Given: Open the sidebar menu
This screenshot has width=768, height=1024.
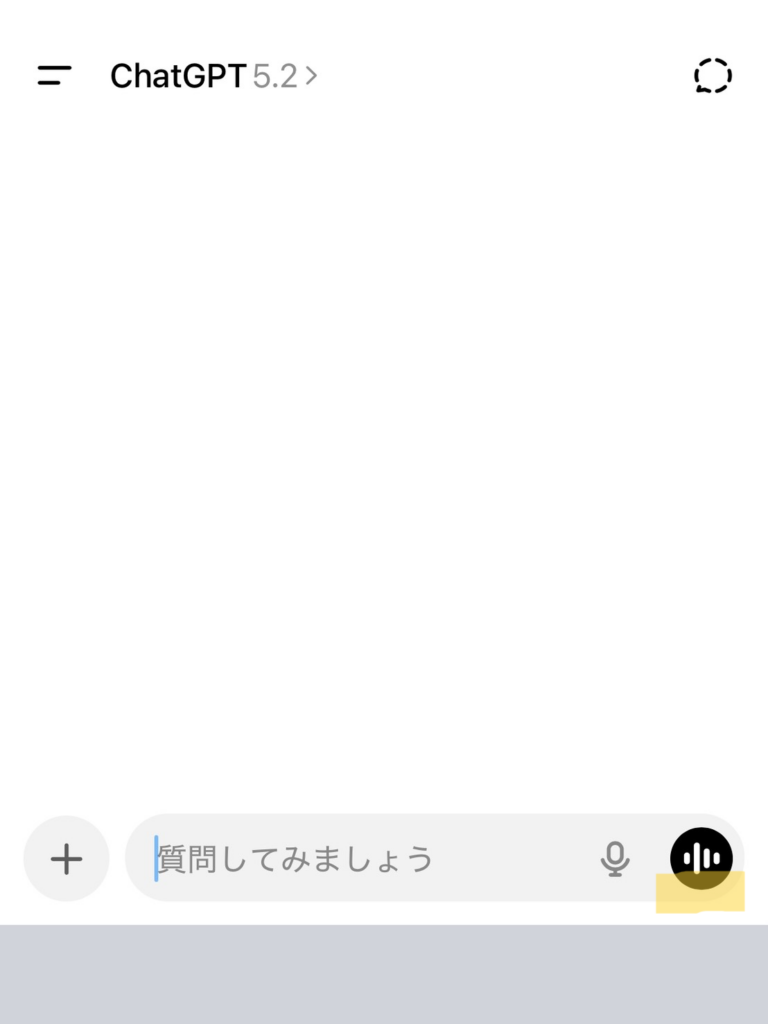Looking at the screenshot, I should pos(55,76).
